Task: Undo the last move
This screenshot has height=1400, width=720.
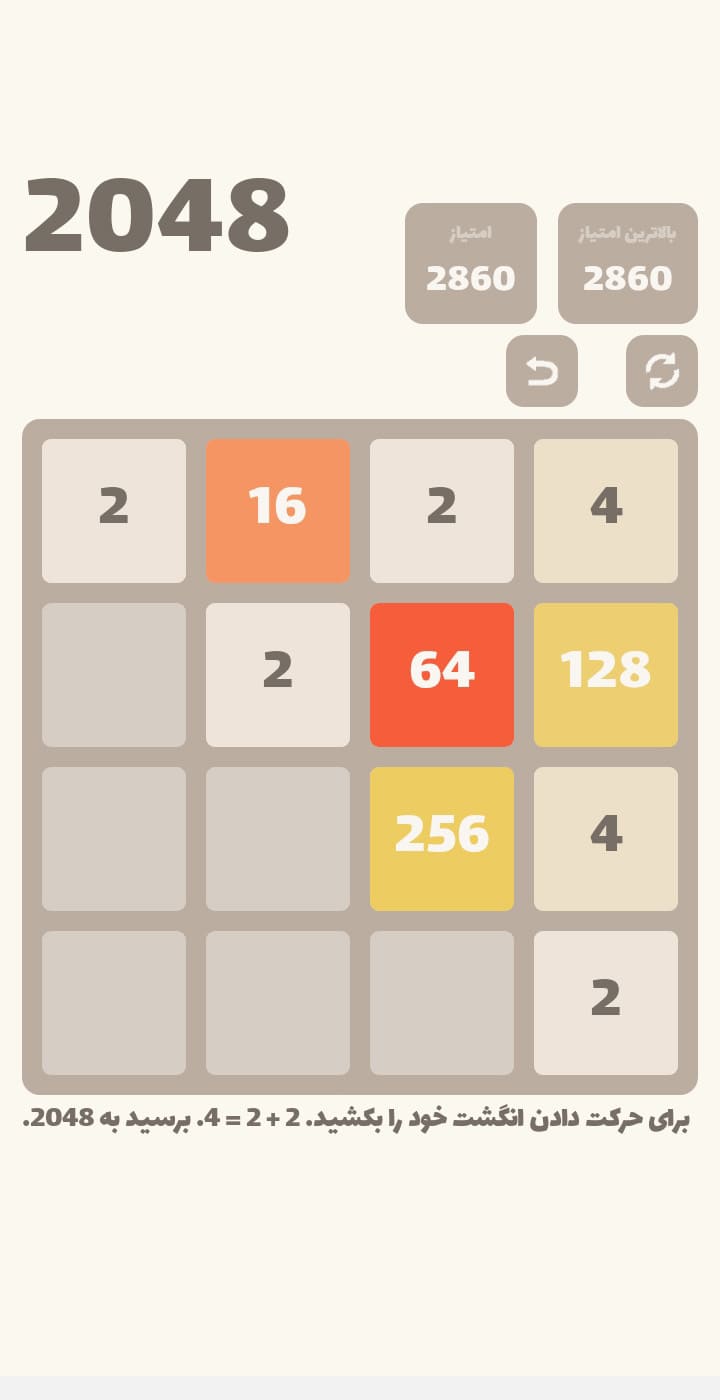Action: coord(541,371)
